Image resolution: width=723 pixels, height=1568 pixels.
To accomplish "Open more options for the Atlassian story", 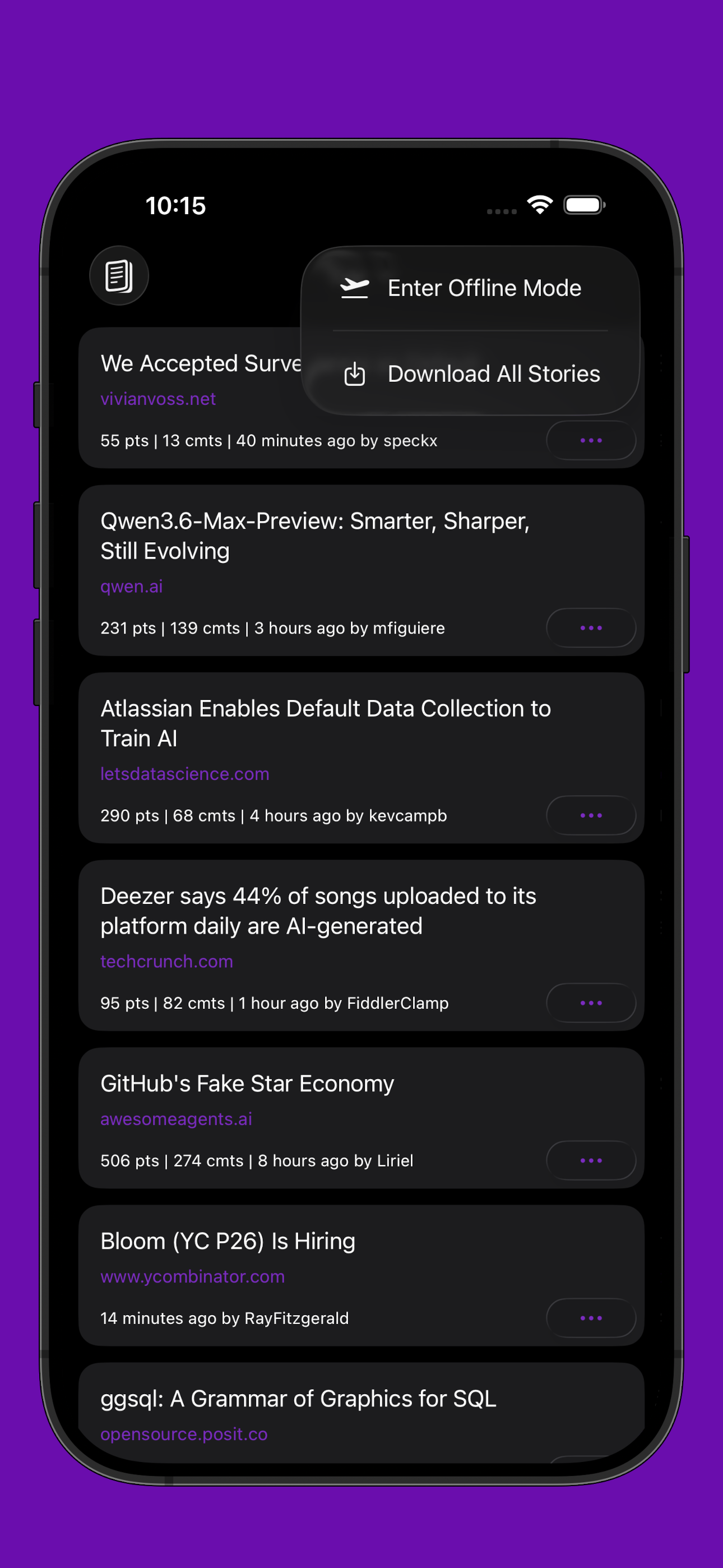I will (x=590, y=815).
